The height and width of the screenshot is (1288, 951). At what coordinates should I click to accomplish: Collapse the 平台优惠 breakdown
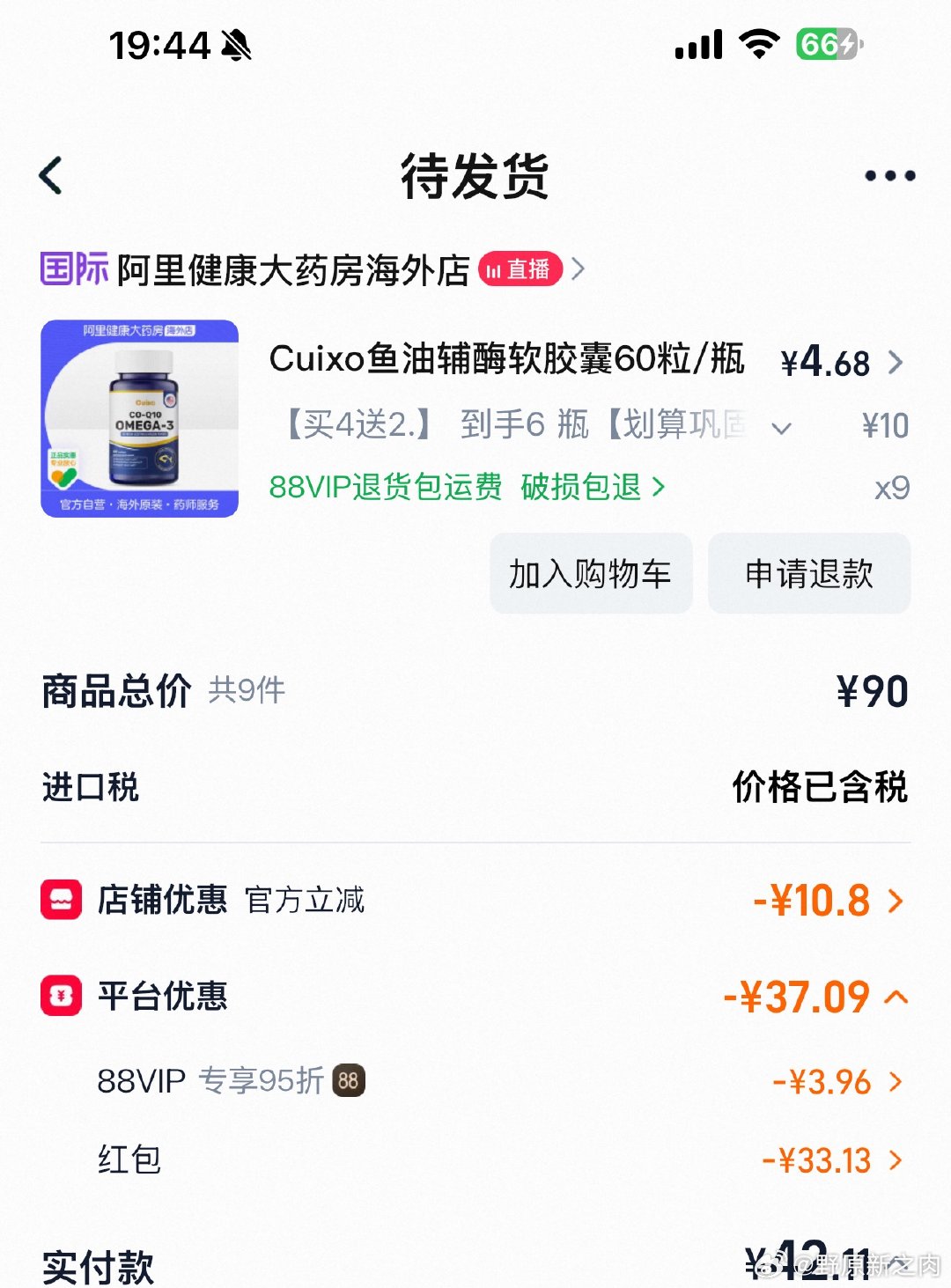coord(896,997)
